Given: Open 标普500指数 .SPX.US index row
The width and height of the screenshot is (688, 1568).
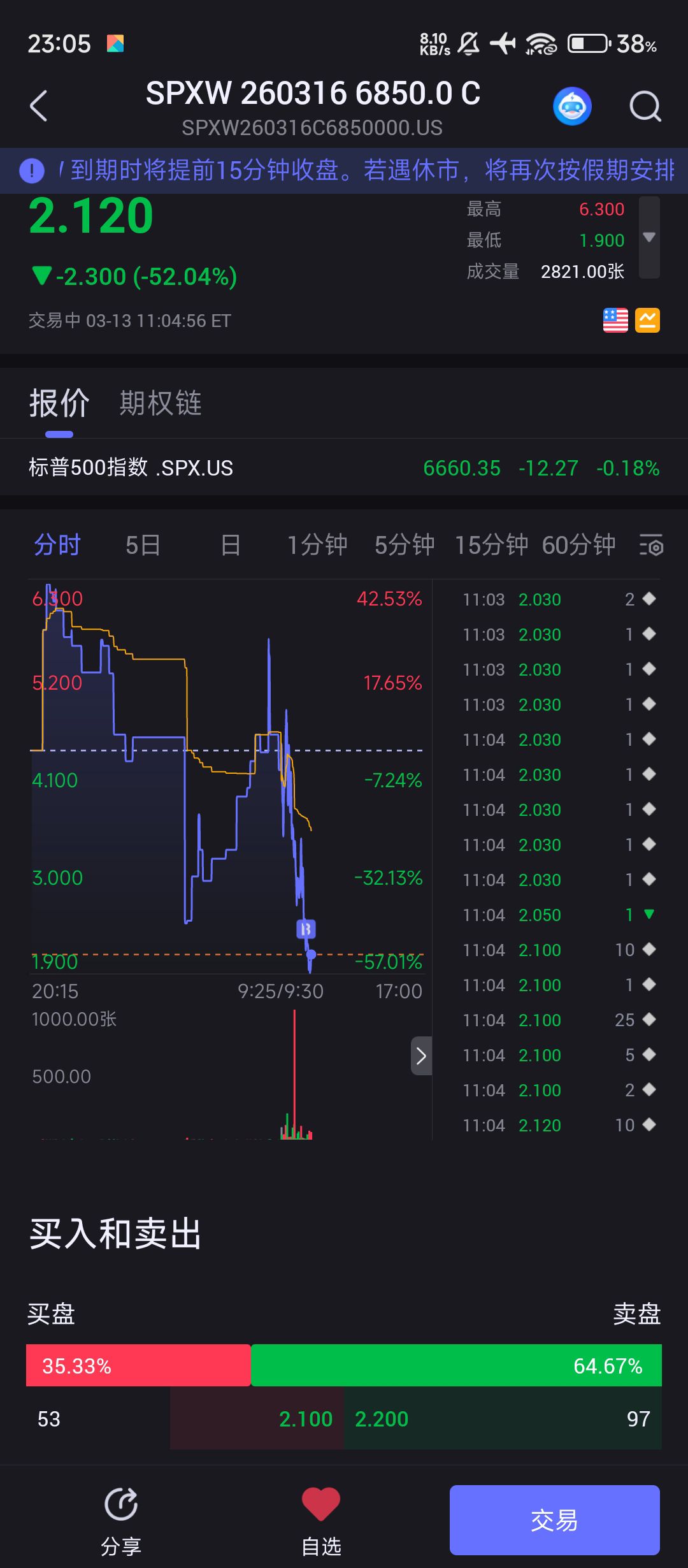Looking at the screenshot, I should pyautogui.click(x=344, y=468).
